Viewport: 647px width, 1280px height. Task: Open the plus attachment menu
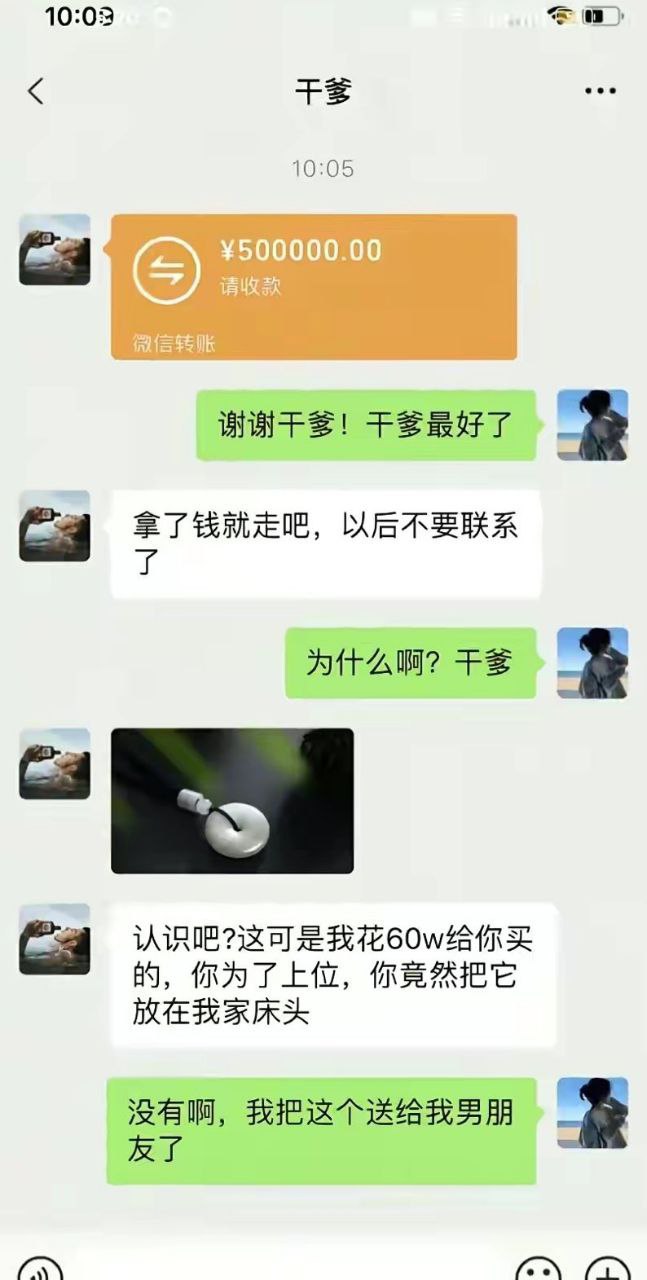[x=606, y=1268]
